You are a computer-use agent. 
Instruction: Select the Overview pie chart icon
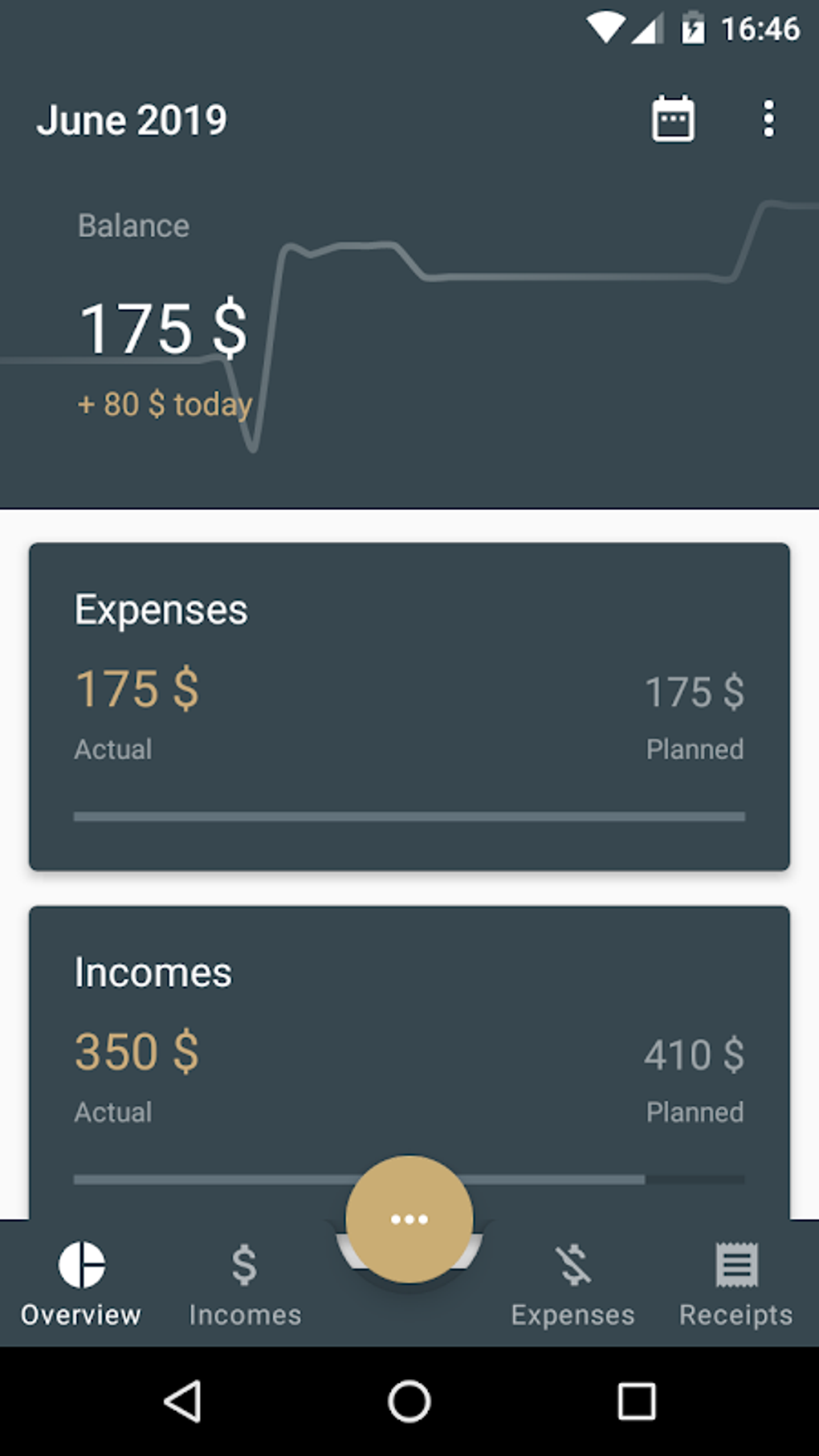point(81,1266)
